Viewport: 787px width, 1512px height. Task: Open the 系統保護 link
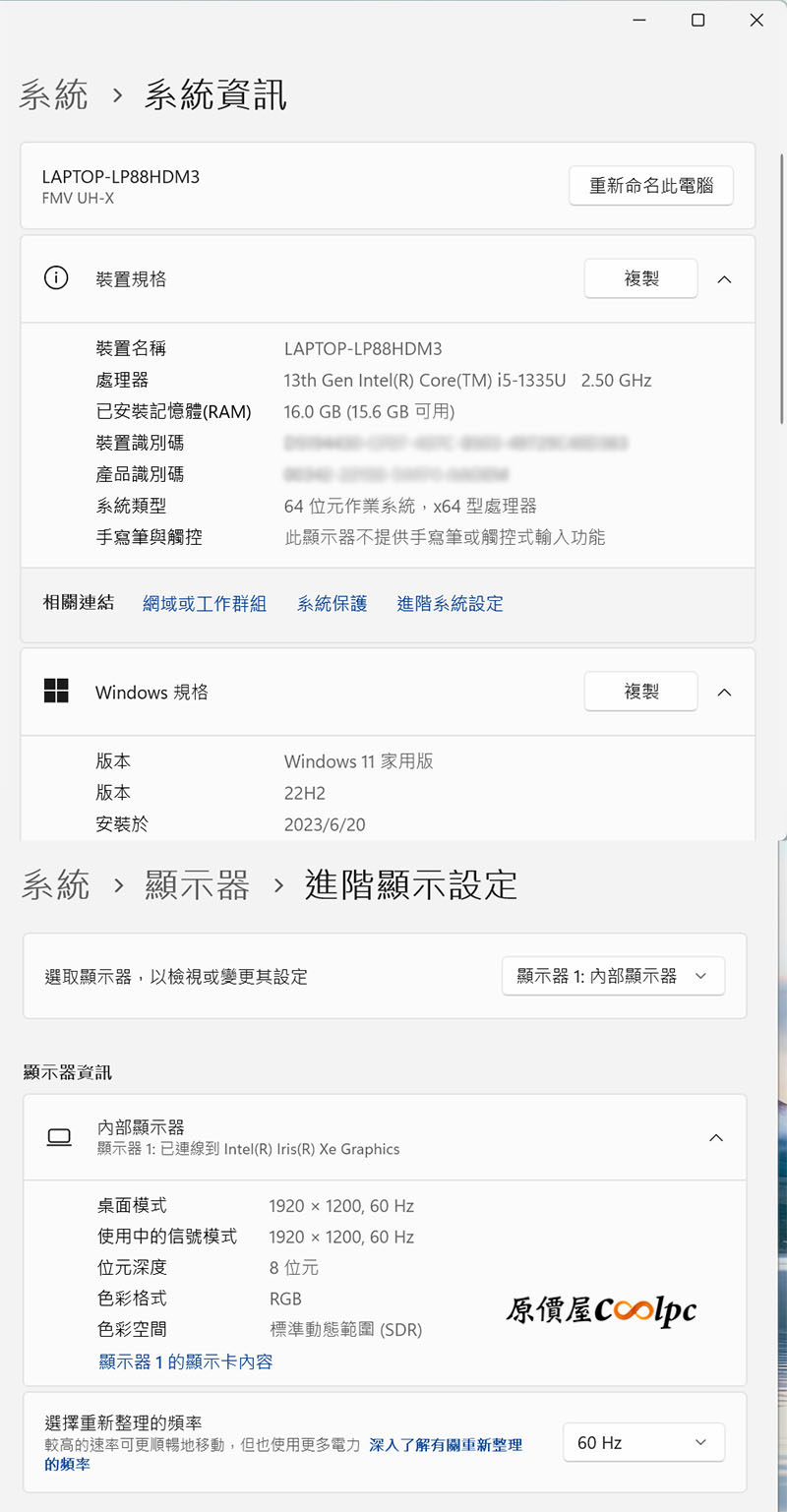(x=333, y=603)
